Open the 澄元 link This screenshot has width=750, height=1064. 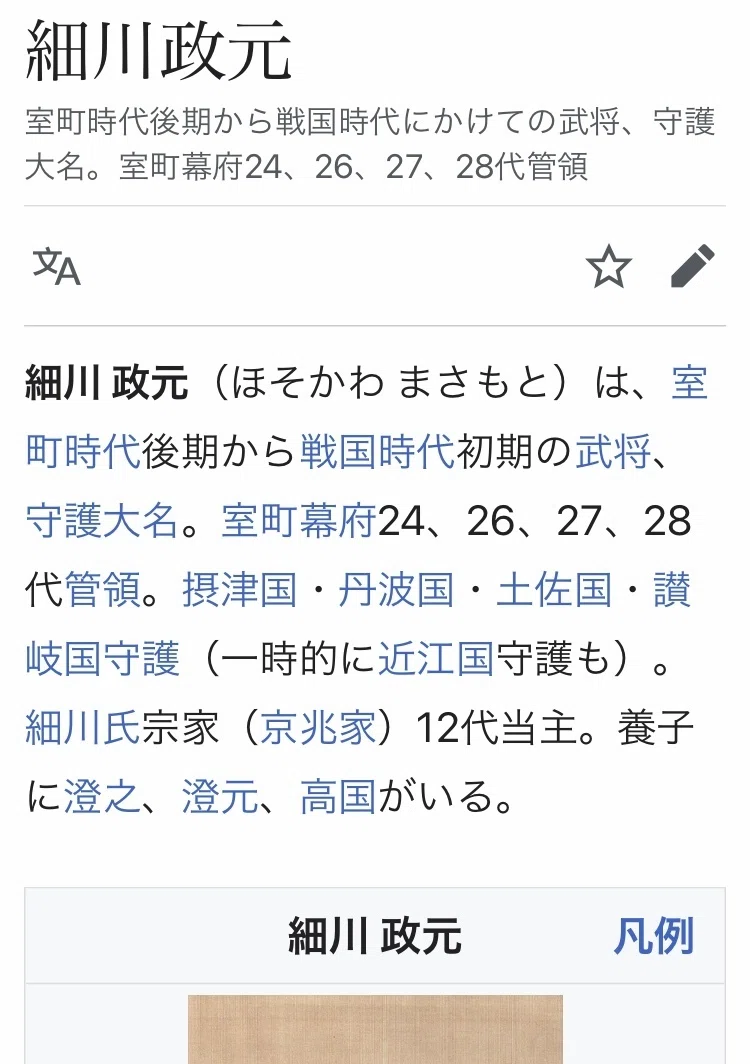tap(221, 797)
